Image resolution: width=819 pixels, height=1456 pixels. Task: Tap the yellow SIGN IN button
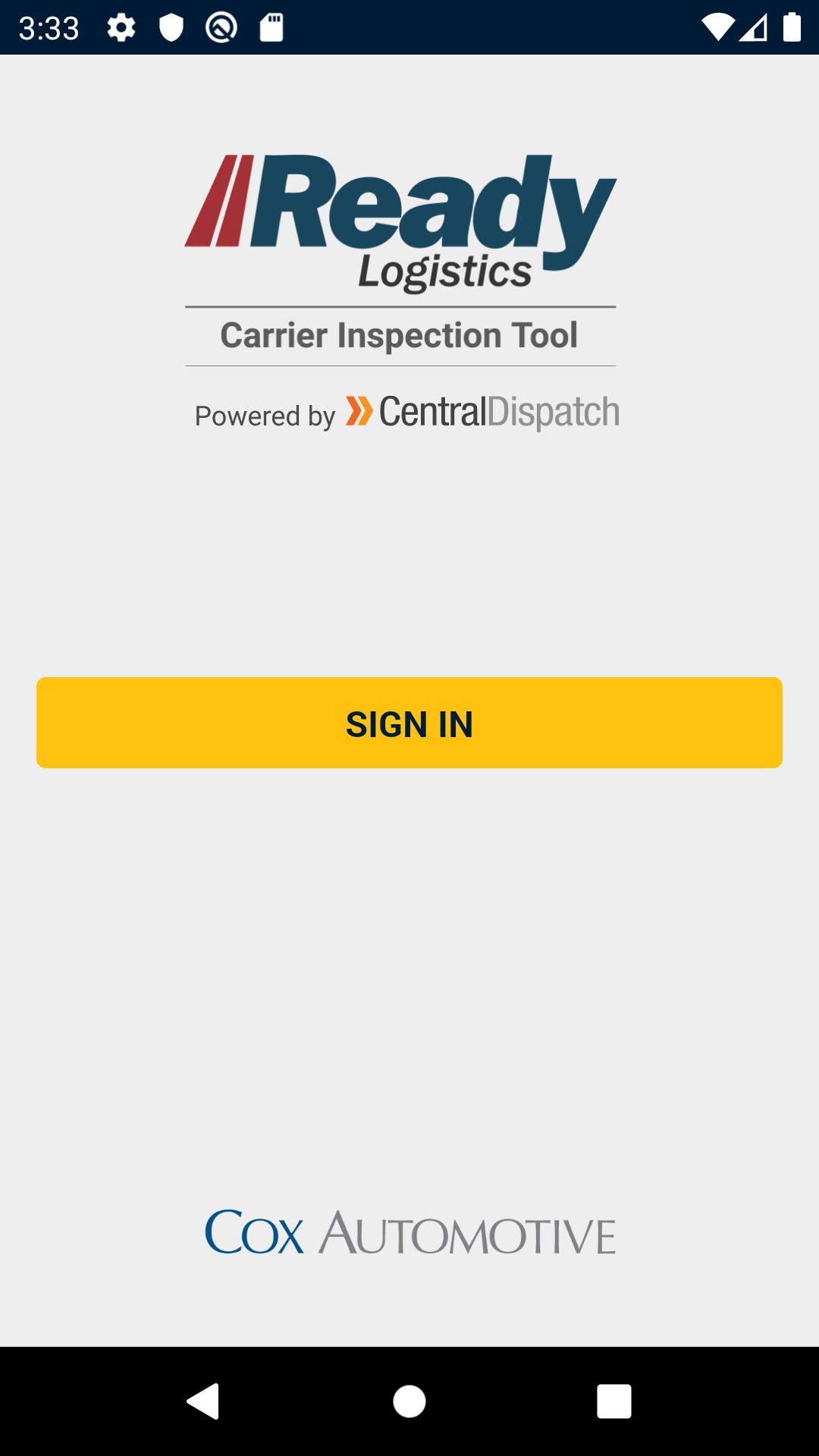coord(409,723)
